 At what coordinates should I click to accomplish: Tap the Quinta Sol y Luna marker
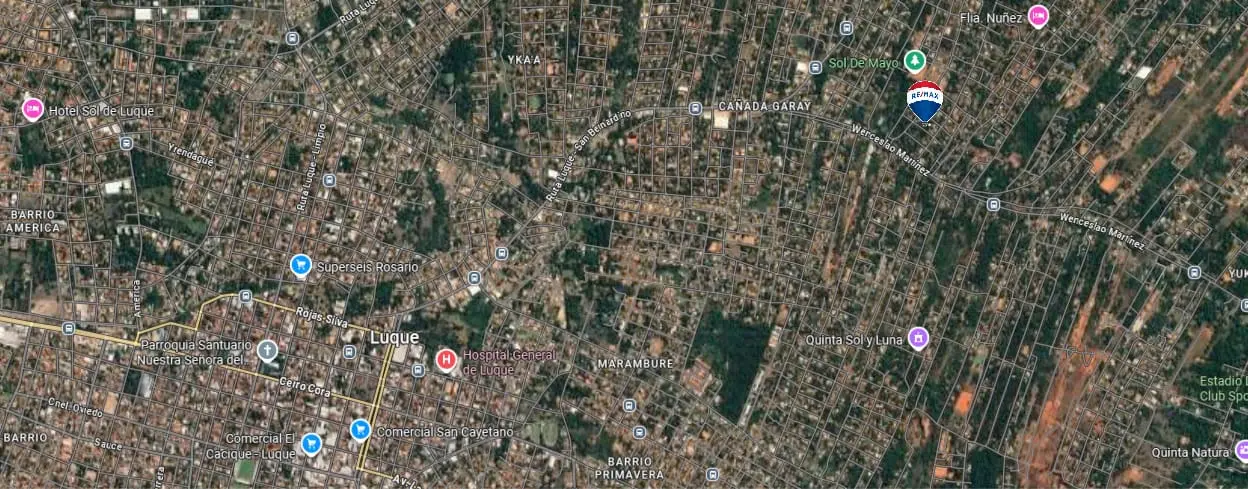tap(918, 338)
